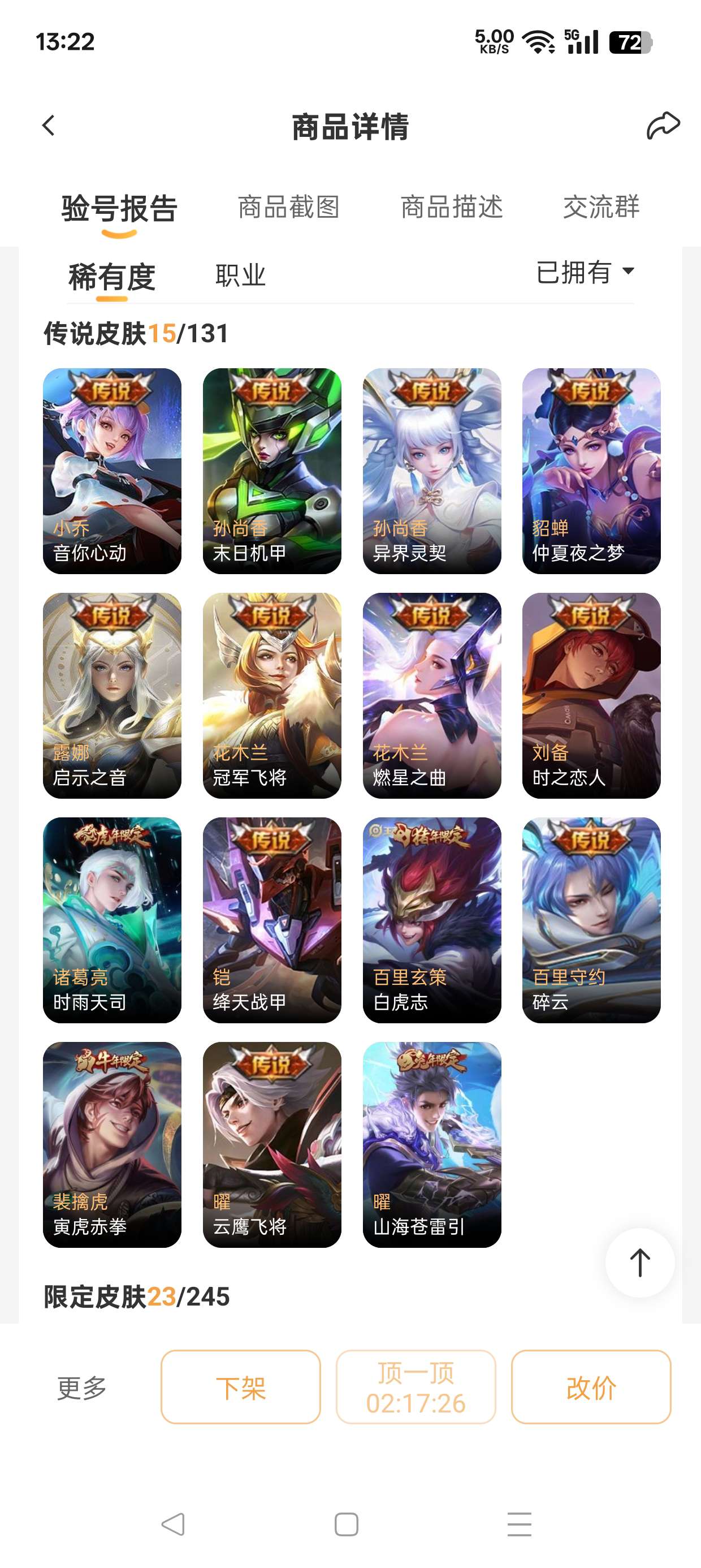Open the 交流群 tab
The width and height of the screenshot is (701, 1568).
pyautogui.click(x=601, y=208)
